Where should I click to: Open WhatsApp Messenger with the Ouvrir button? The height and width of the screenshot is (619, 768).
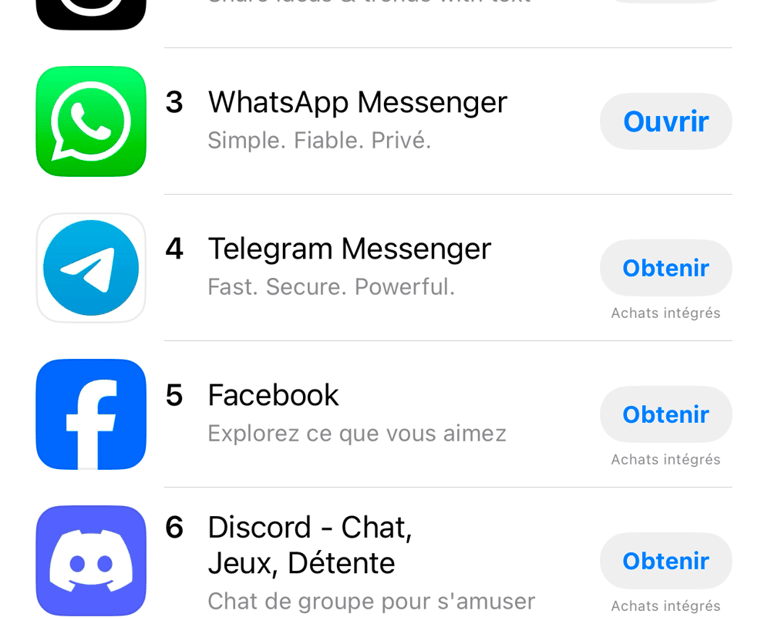[x=665, y=121]
